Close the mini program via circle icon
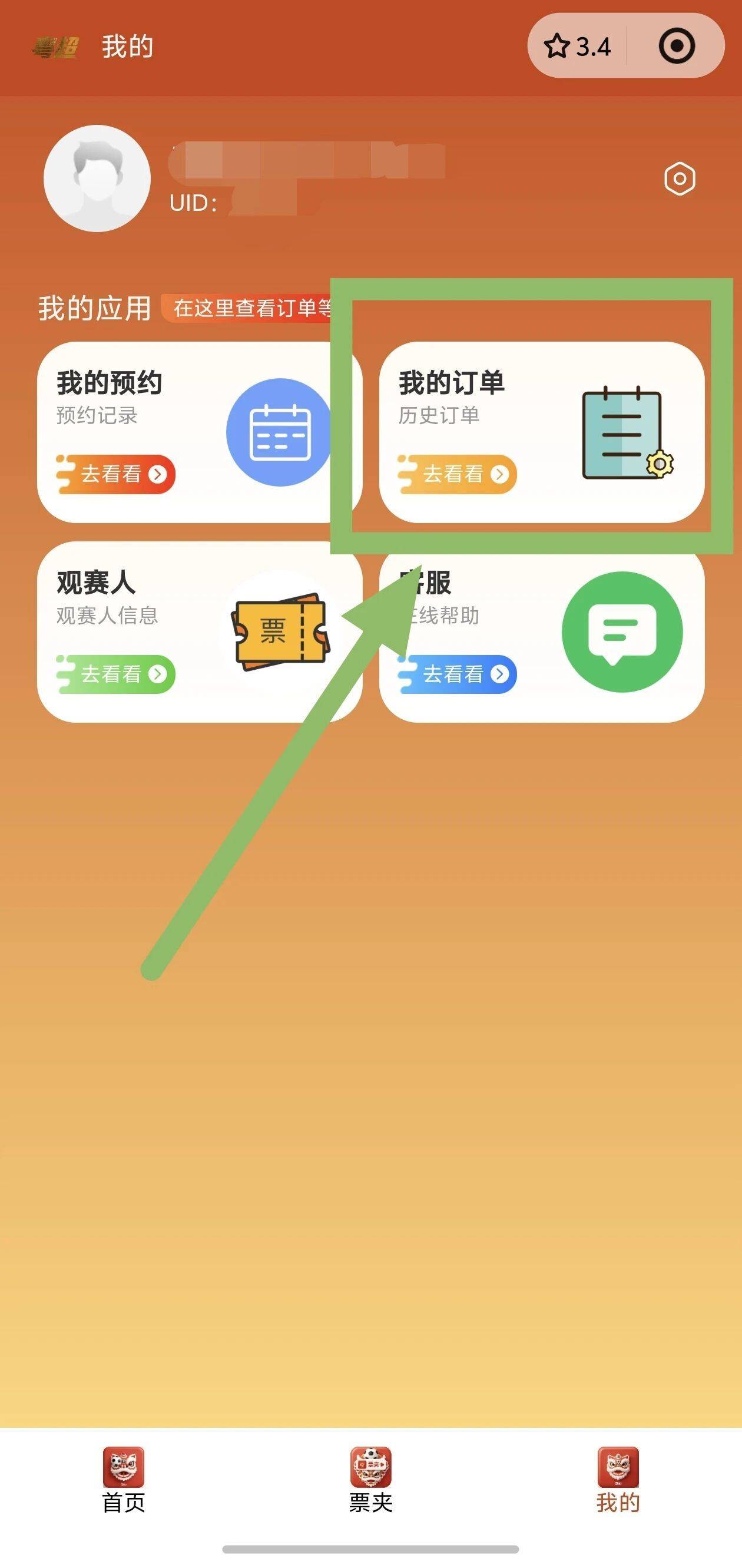The height and width of the screenshot is (1568, 742). coord(676,46)
